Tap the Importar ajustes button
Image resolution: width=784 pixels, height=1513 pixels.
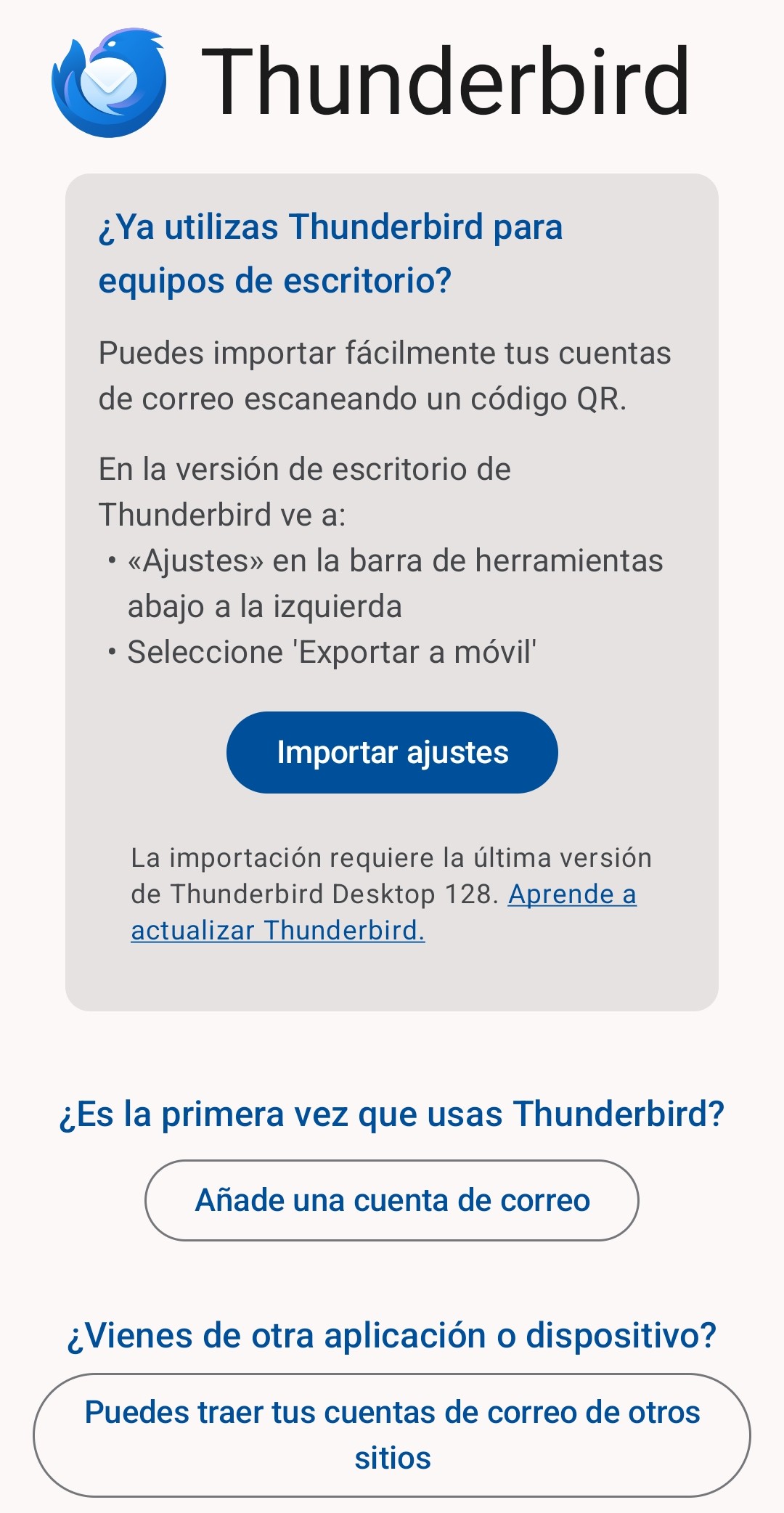coord(392,752)
